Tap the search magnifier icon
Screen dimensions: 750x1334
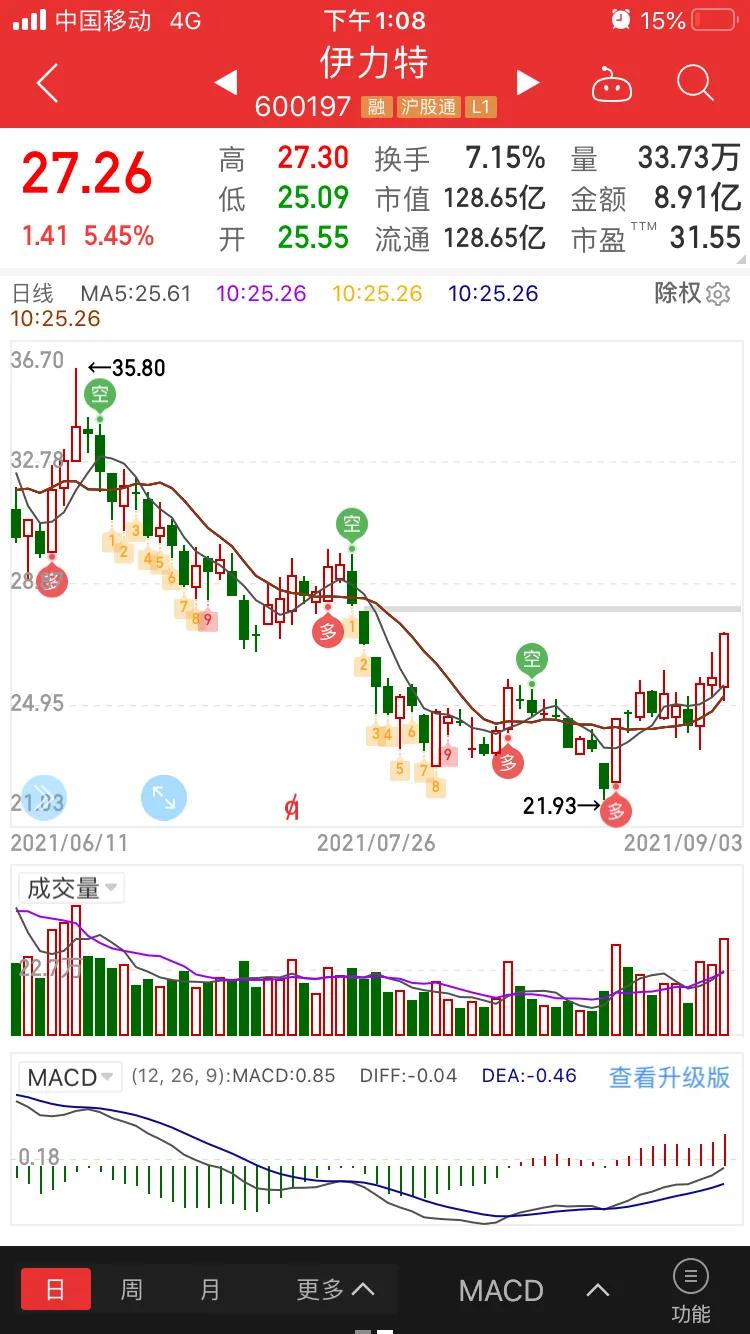point(694,84)
